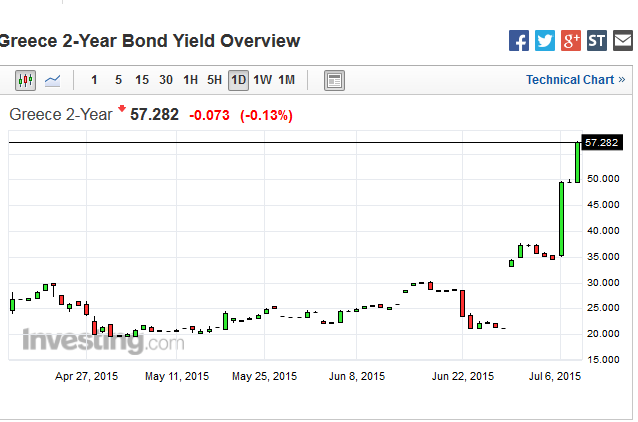Switch to candlestick chart type
Screen dimensions: 638x422
[x=25, y=80]
